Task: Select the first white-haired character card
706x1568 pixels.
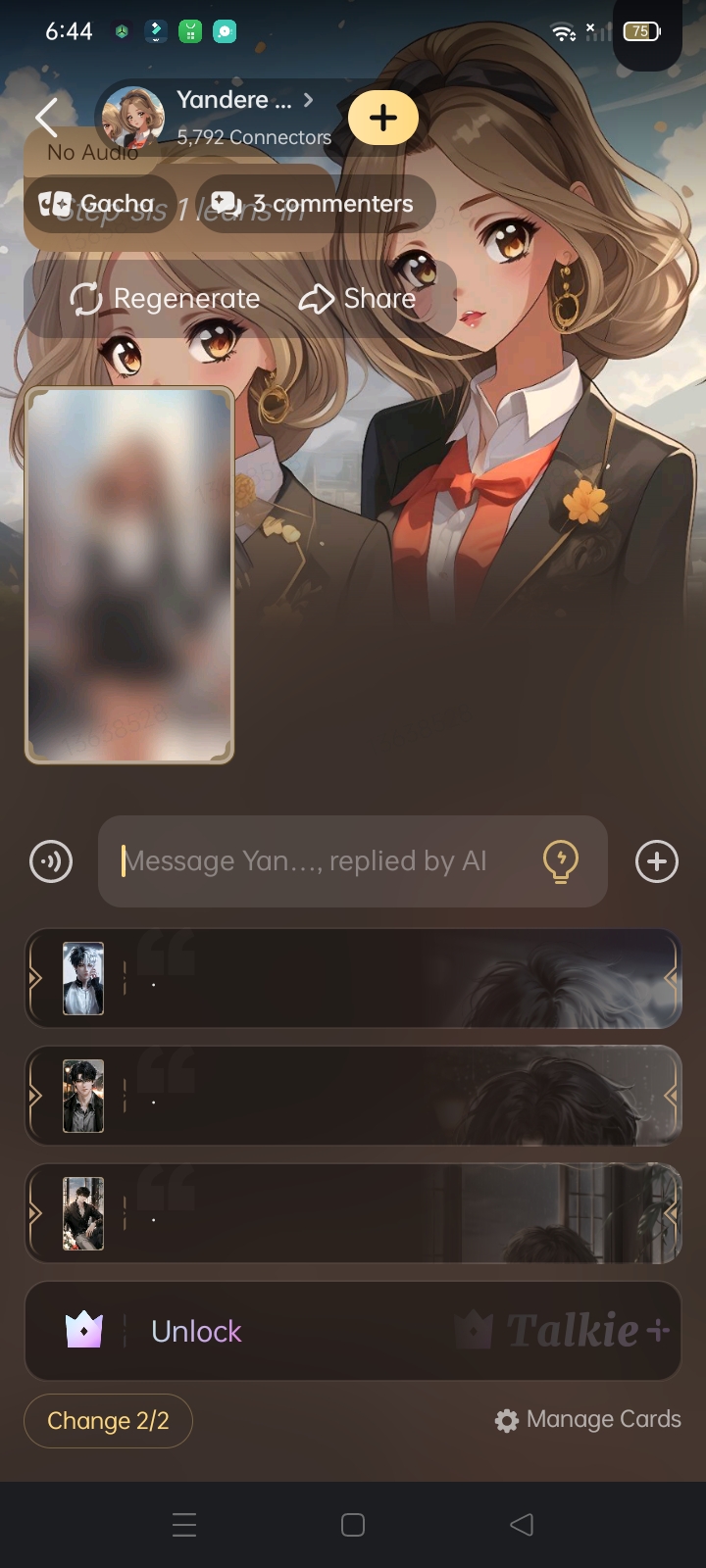Action: [353, 978]
